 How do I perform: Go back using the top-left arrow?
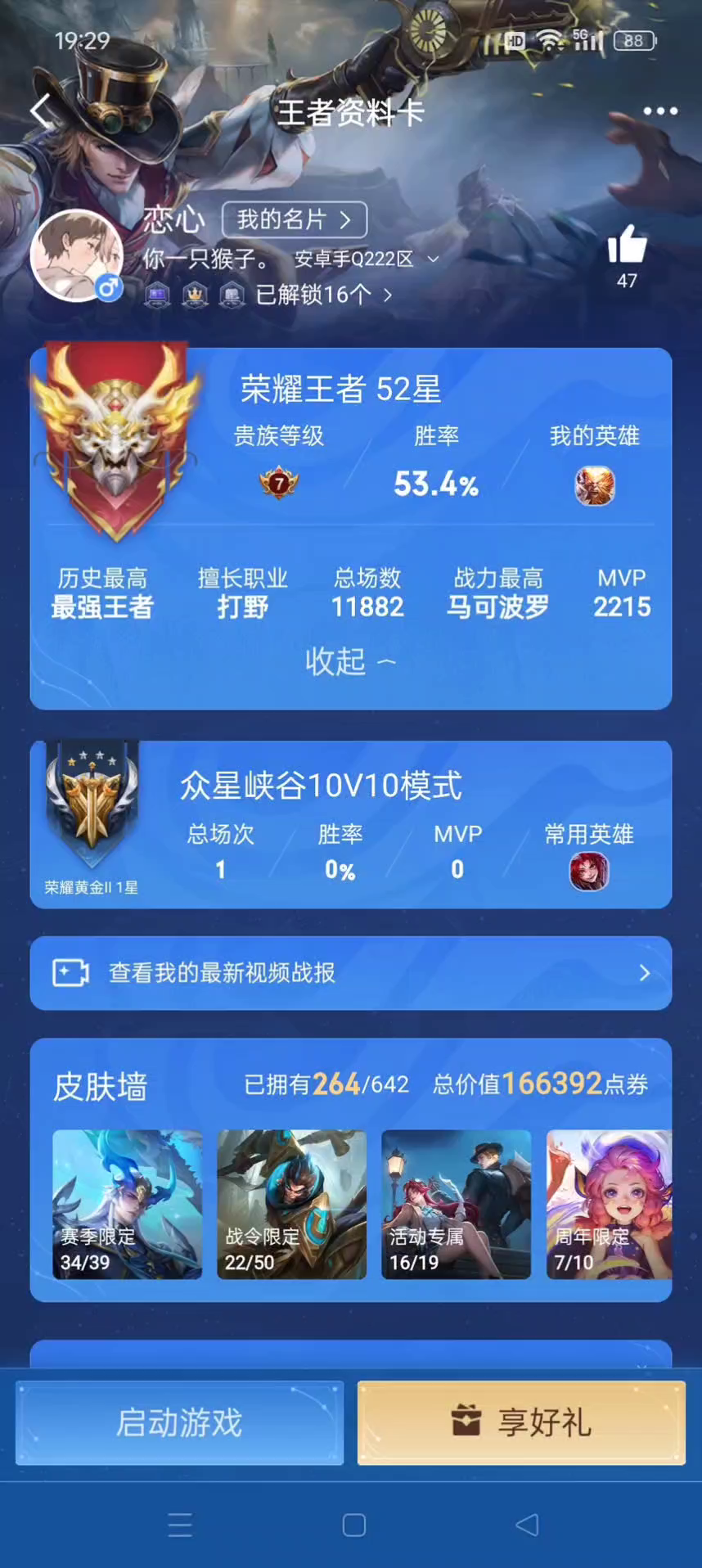coord(41,110)
